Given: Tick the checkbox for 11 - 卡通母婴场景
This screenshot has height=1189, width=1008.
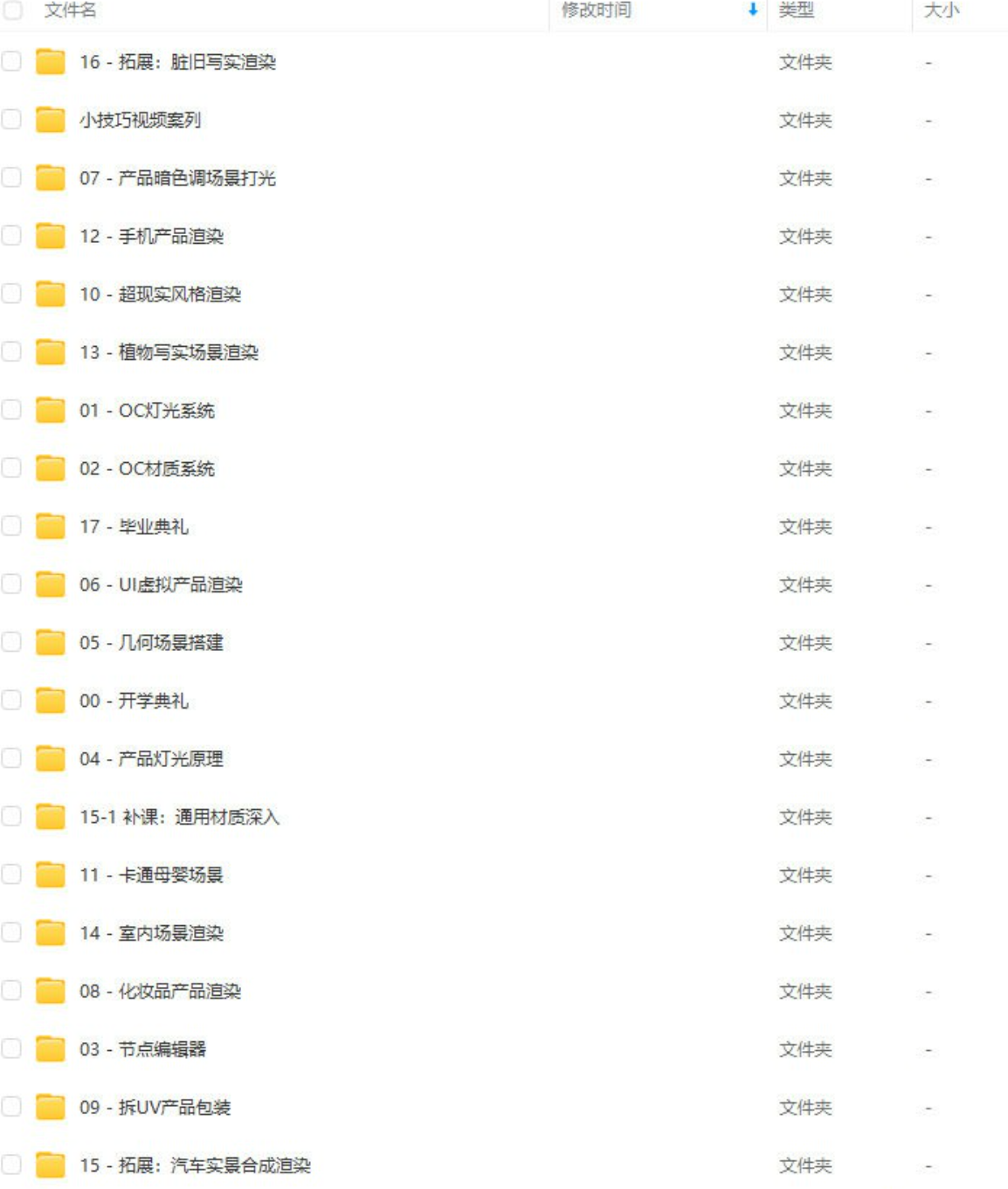Looking at the screenshot, I should tap(11, 874).
